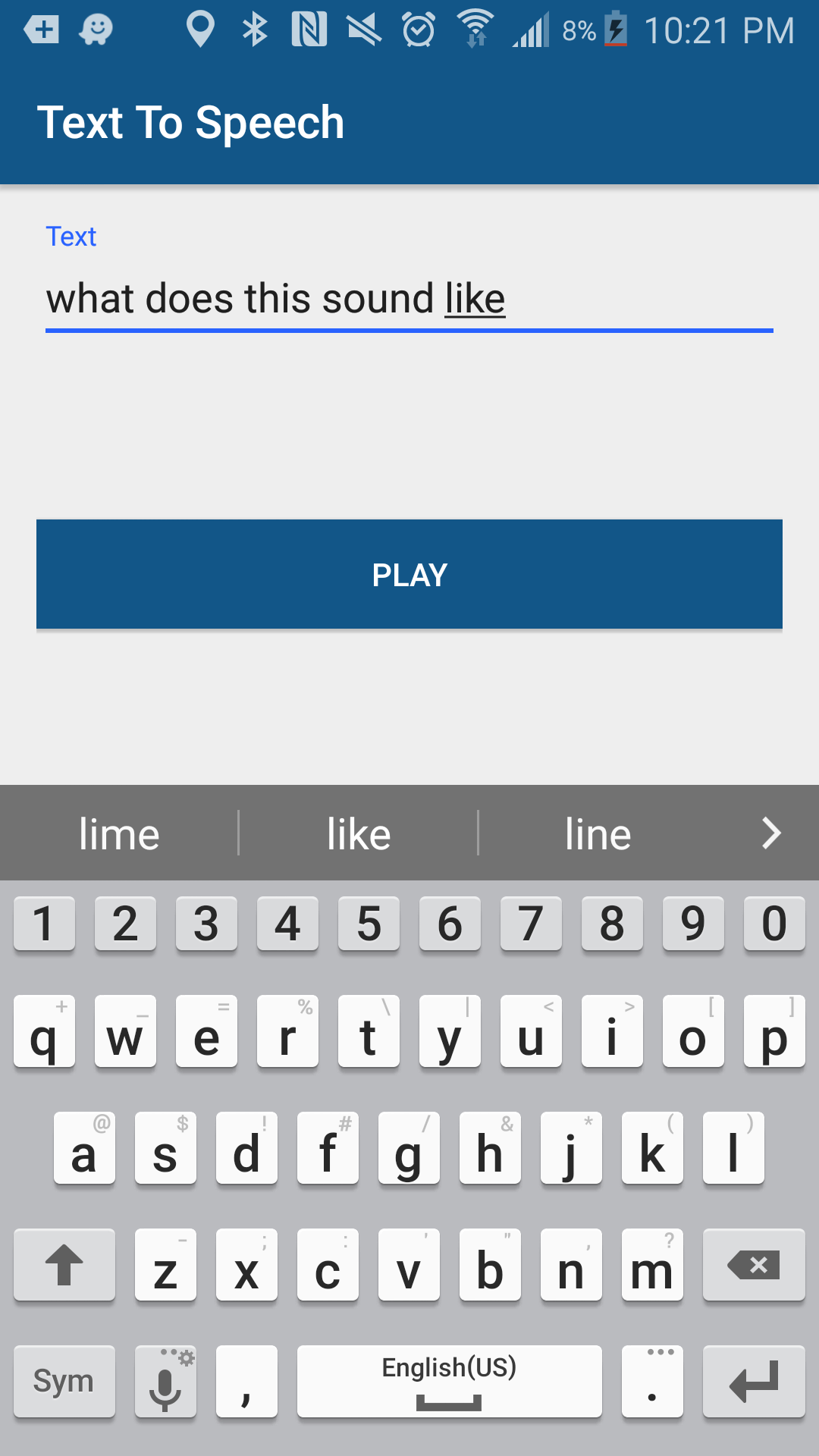Tap the location pin status icon

pos(199,30)
